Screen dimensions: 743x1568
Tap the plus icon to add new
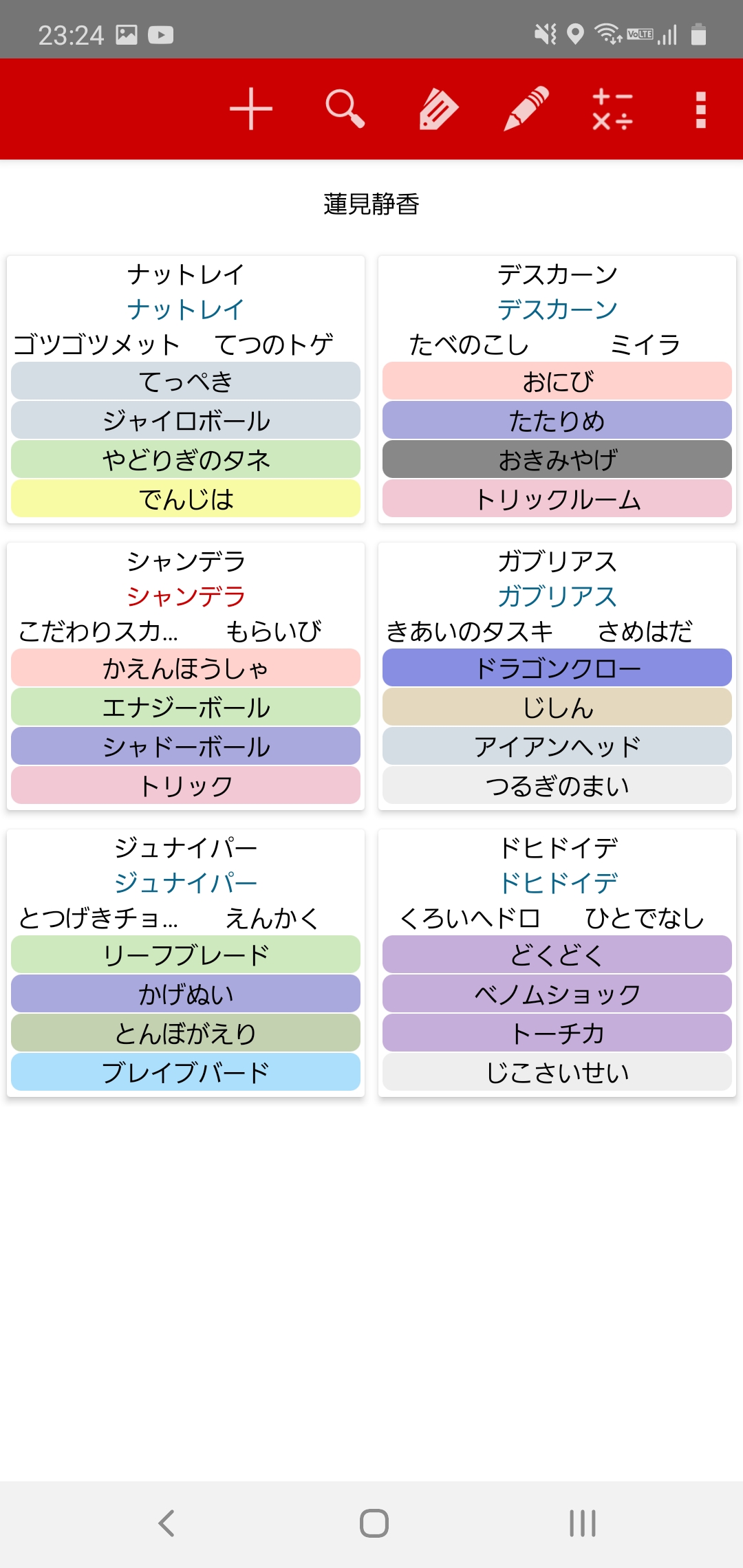coord(251,109)
